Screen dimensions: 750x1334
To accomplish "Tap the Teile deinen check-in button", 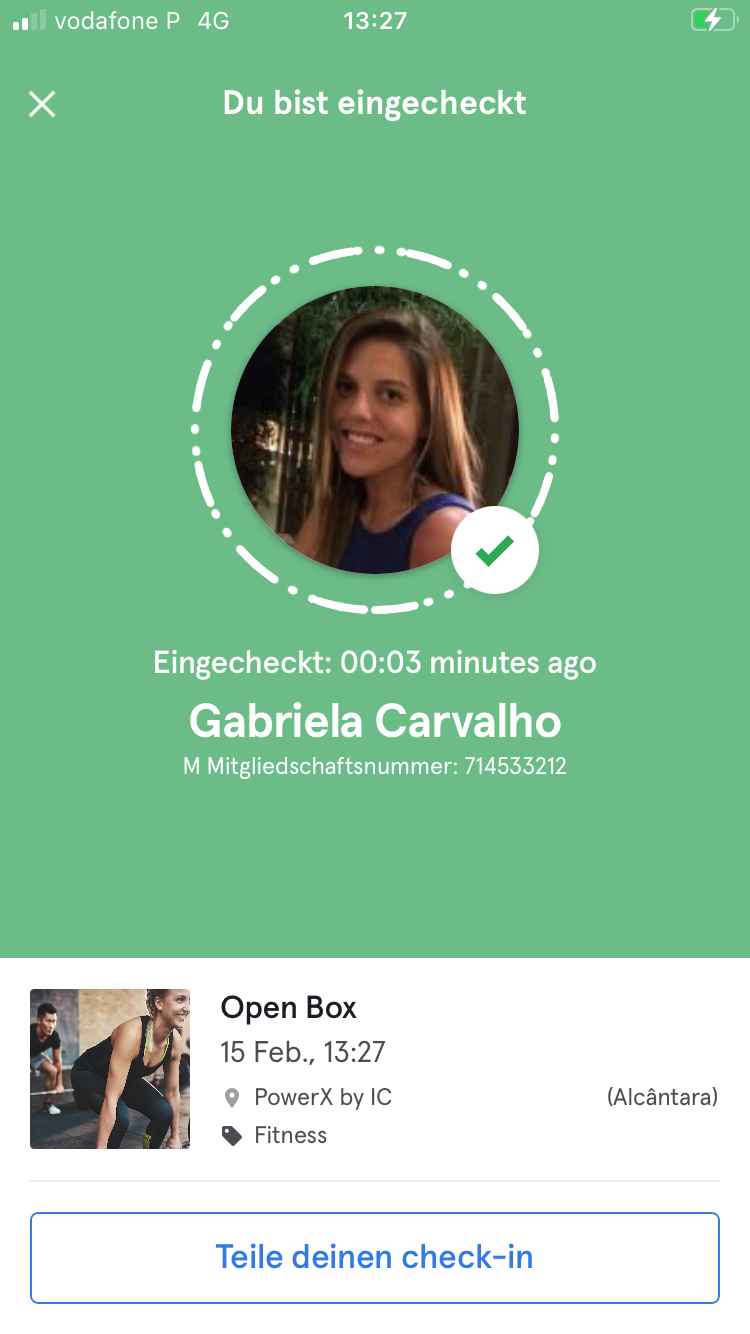I will (375, 1258).
